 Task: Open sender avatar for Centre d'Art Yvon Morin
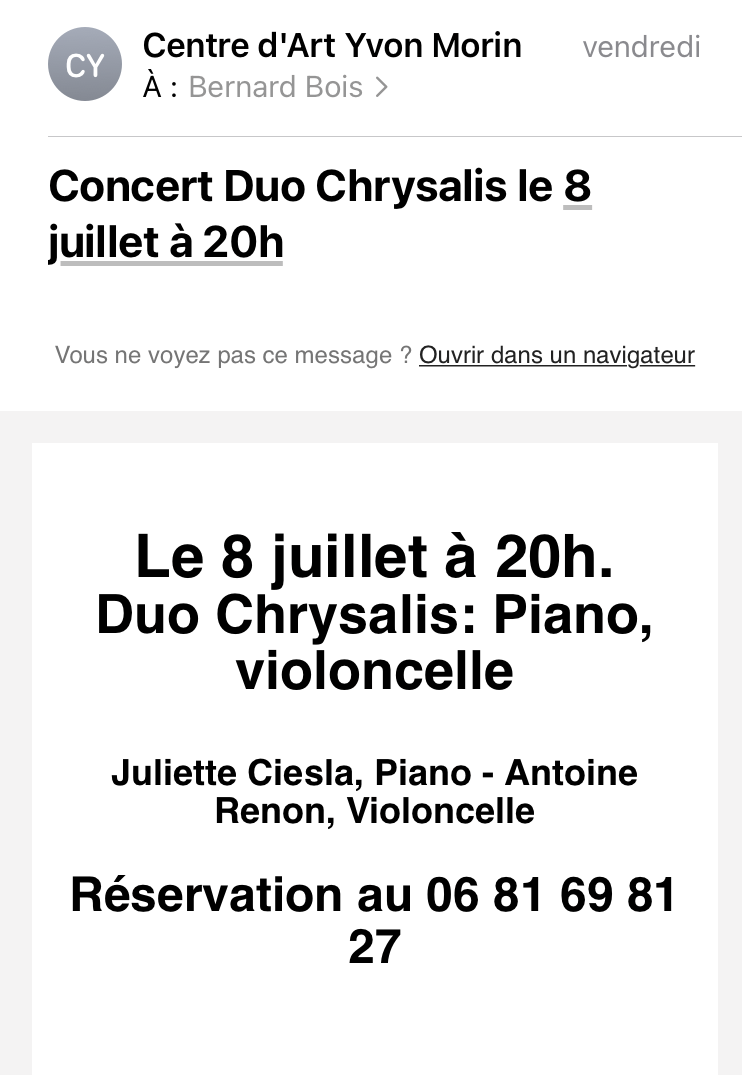click(85, 65)
